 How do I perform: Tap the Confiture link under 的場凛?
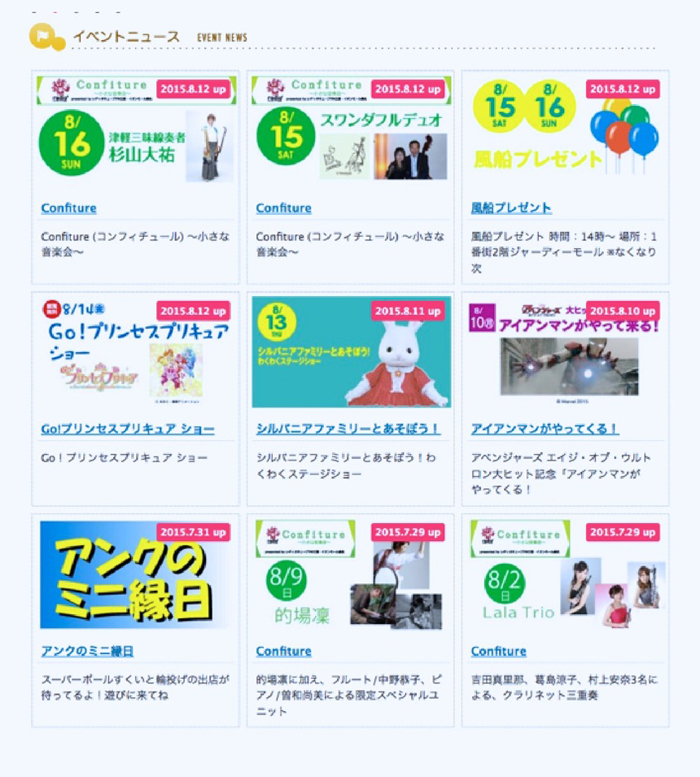pos(283,651)
